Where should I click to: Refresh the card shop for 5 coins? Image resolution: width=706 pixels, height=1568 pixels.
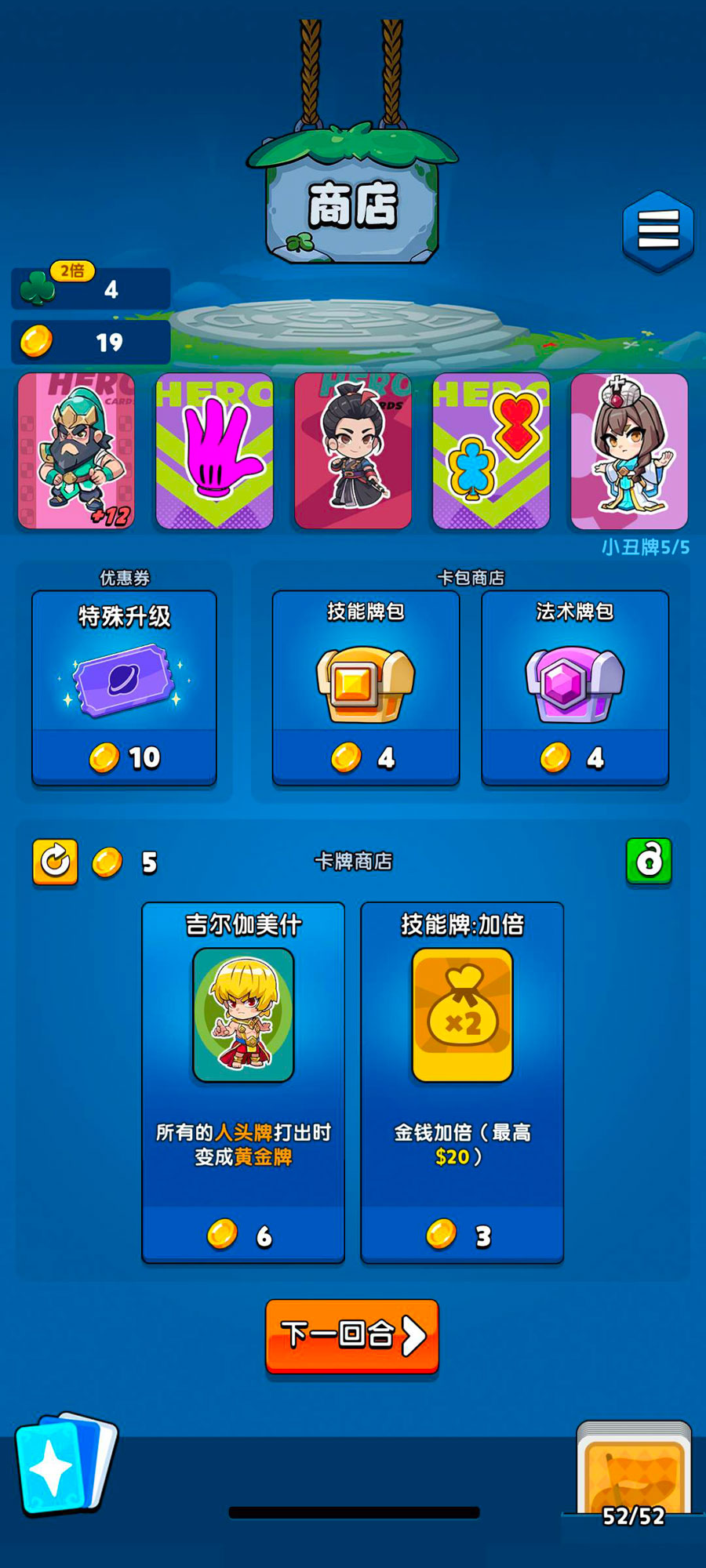point(55,862)
